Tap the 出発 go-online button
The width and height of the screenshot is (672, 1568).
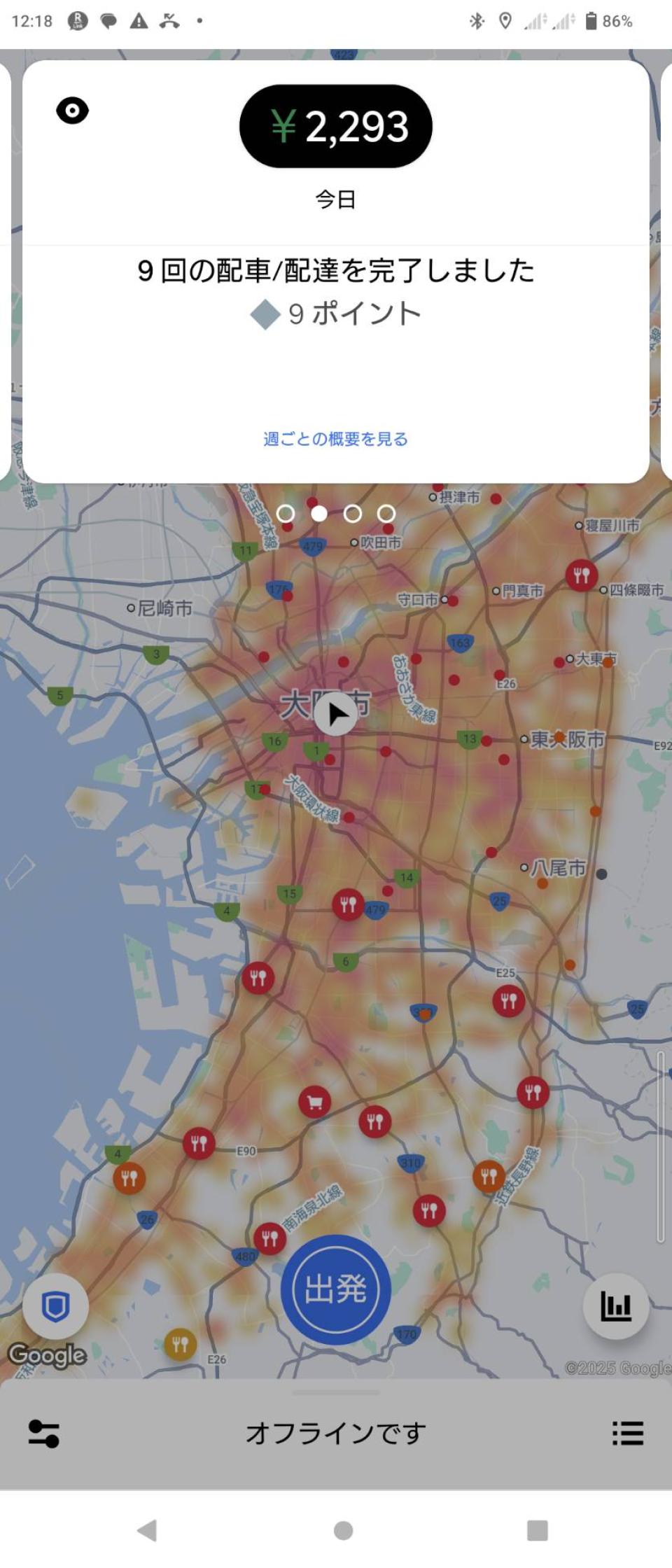pyautogui.click(x=335, y=1289)
